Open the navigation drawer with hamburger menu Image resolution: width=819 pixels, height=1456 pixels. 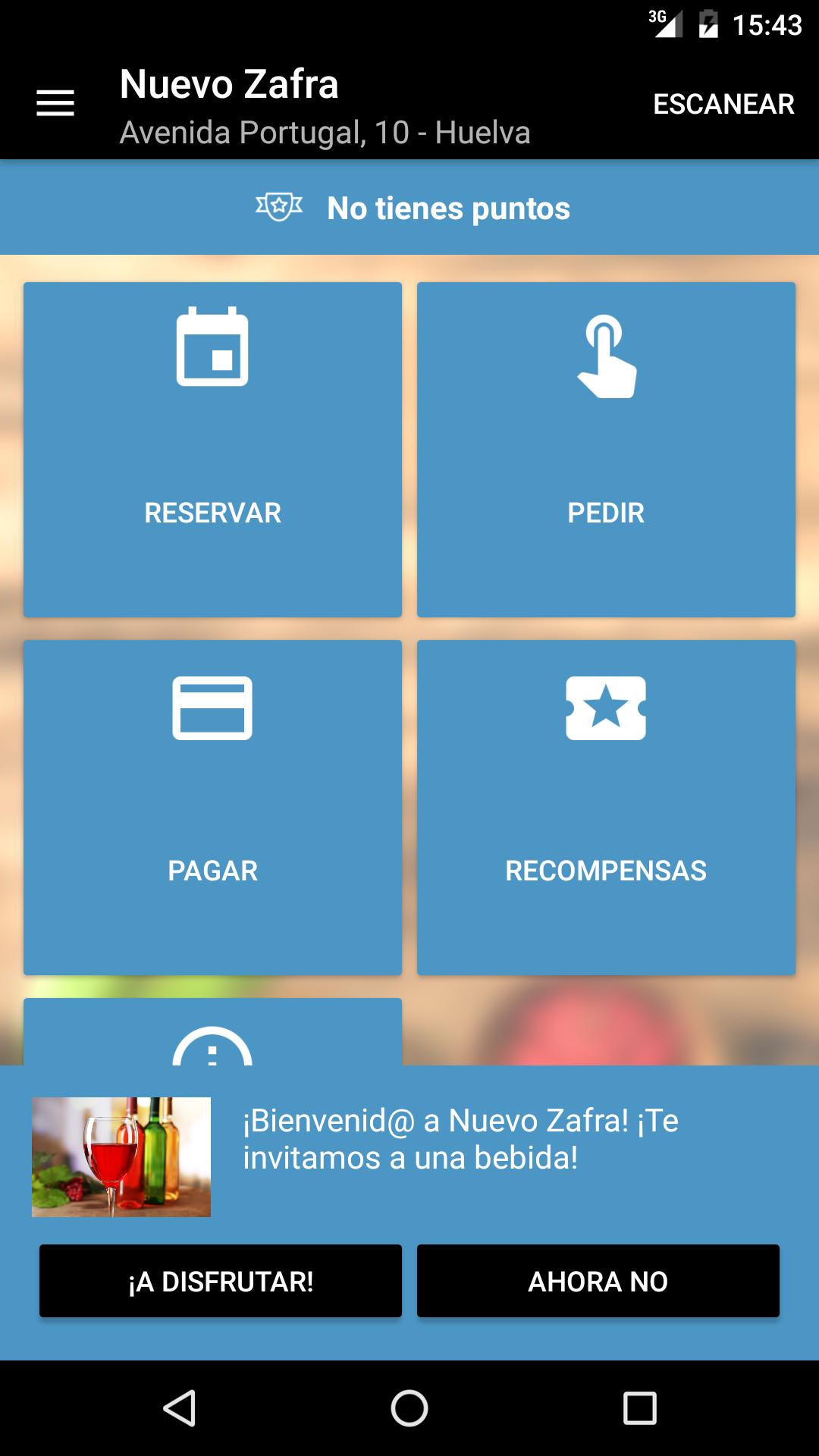(x=55, y=103)
